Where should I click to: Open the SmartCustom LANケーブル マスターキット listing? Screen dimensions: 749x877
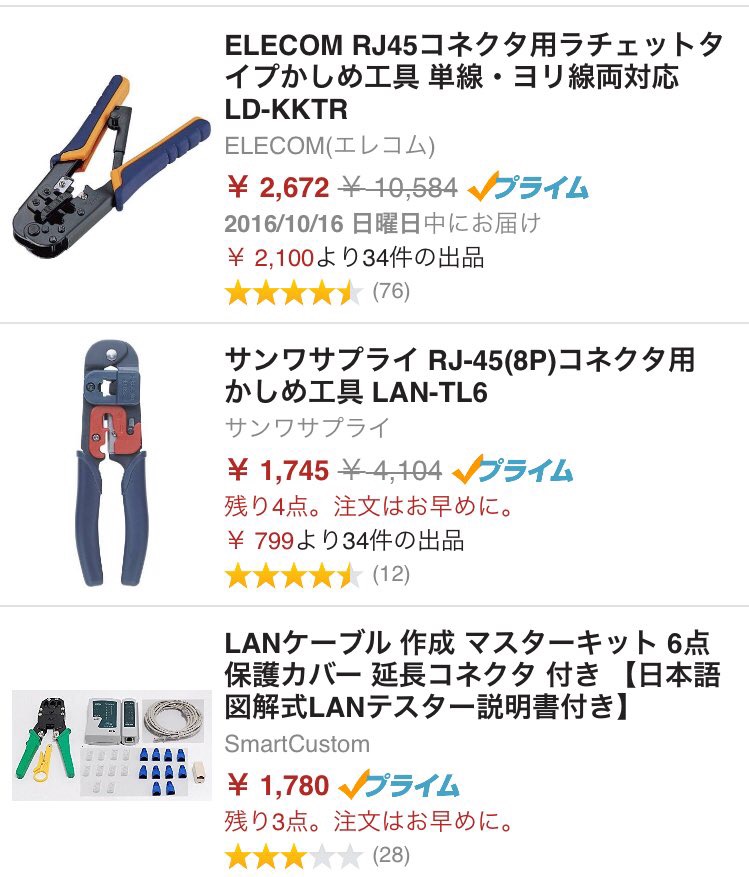[470, 674]
